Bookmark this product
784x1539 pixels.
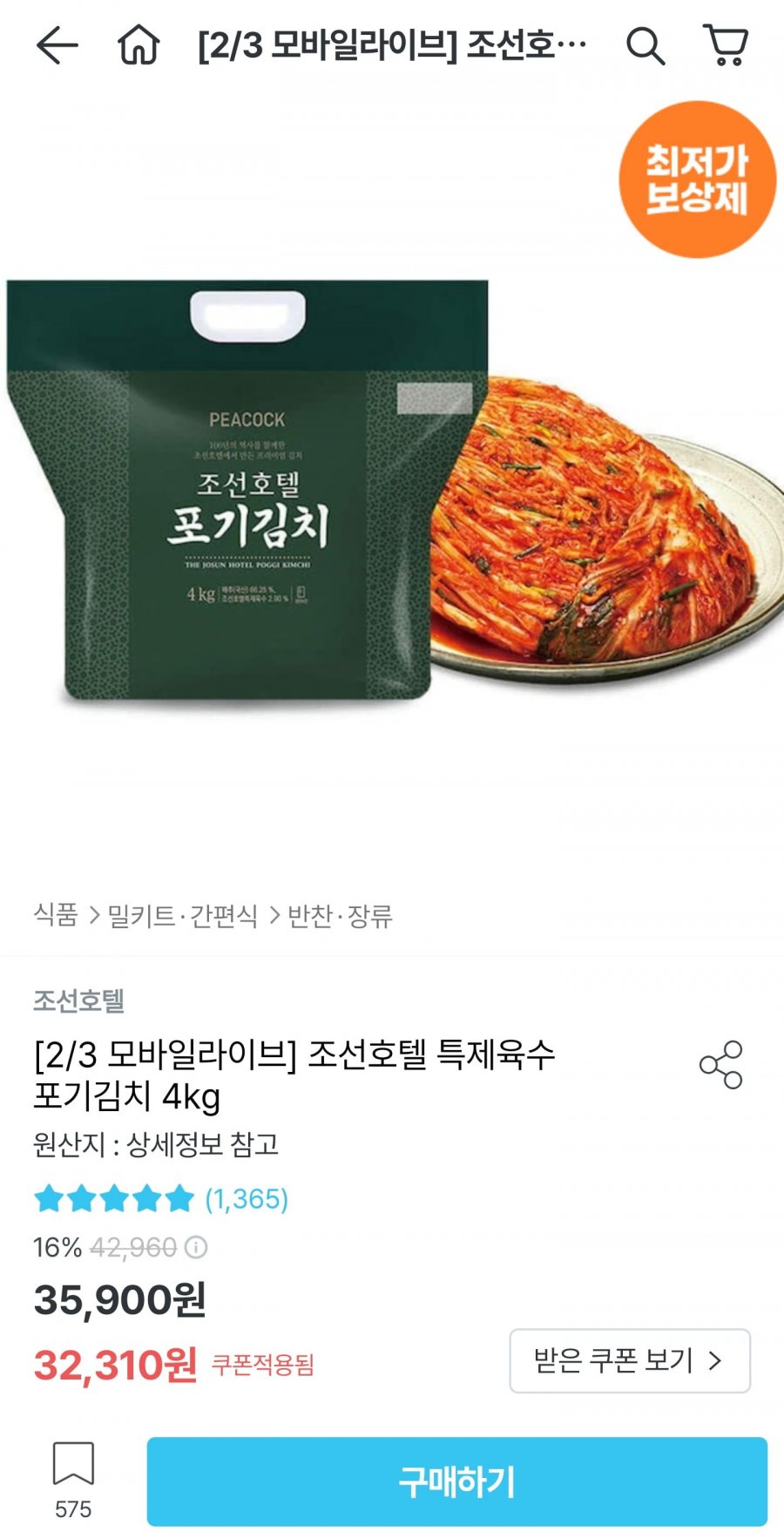click(73, 1463)
